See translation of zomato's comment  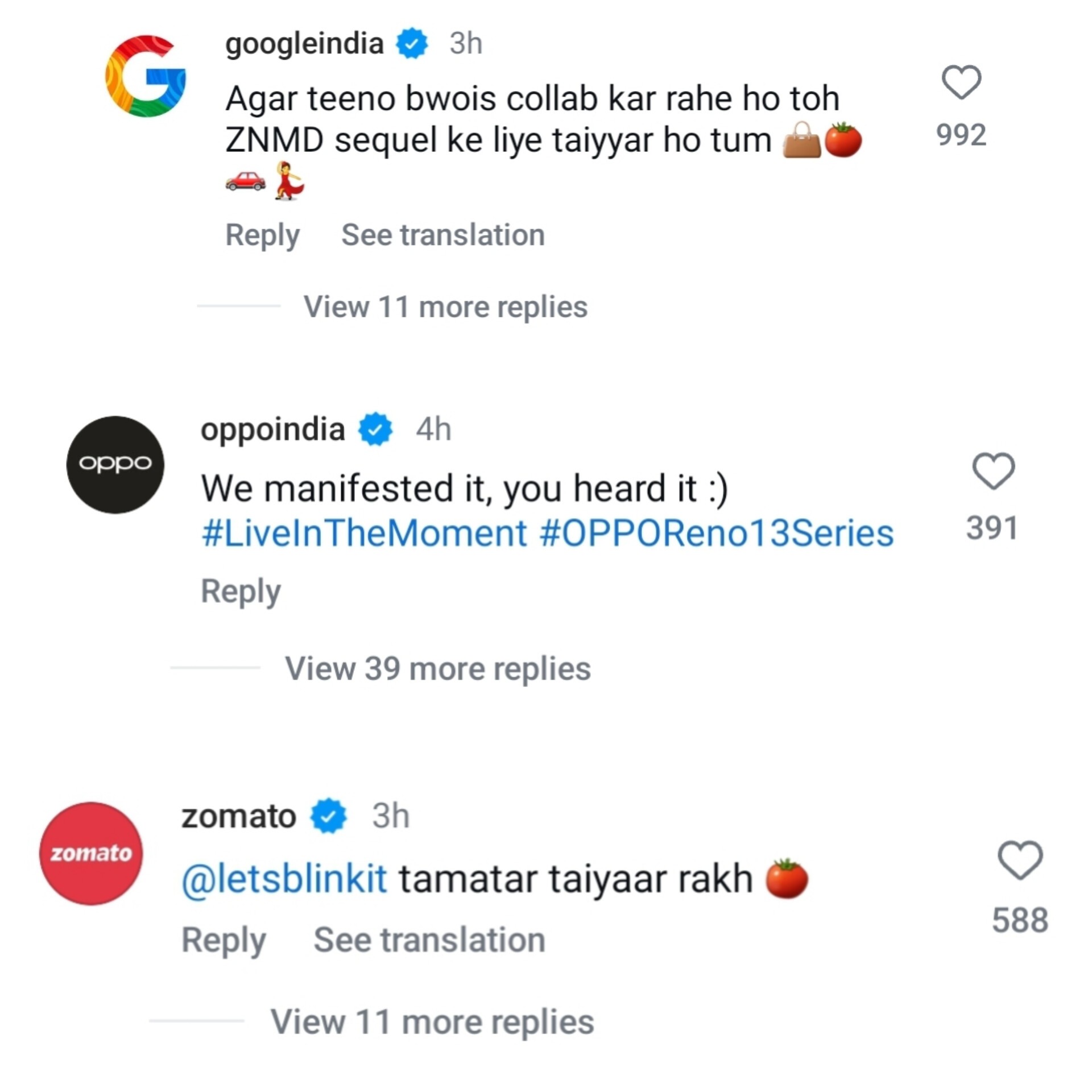429,940
